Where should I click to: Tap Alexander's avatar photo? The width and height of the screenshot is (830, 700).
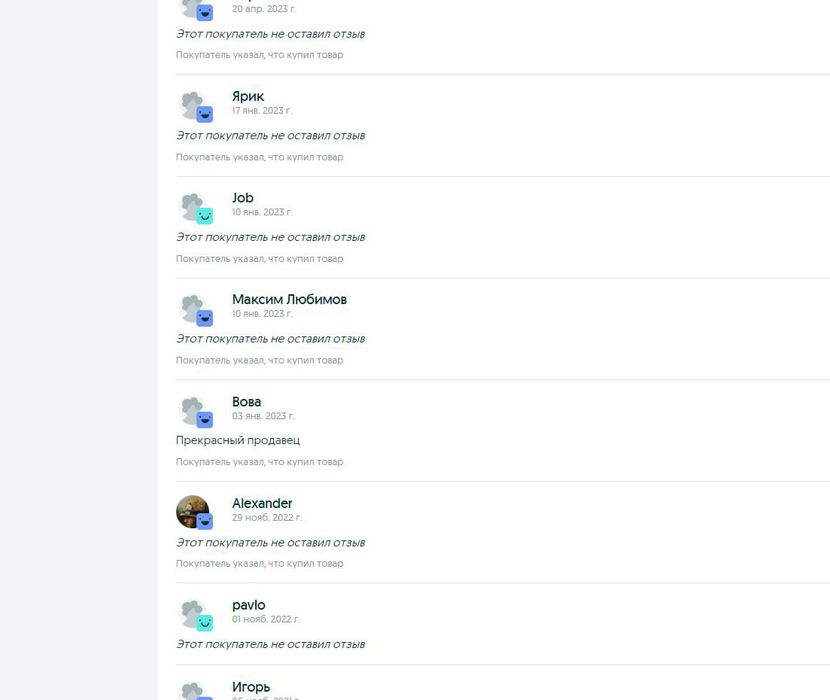click(x=193, y=512)
